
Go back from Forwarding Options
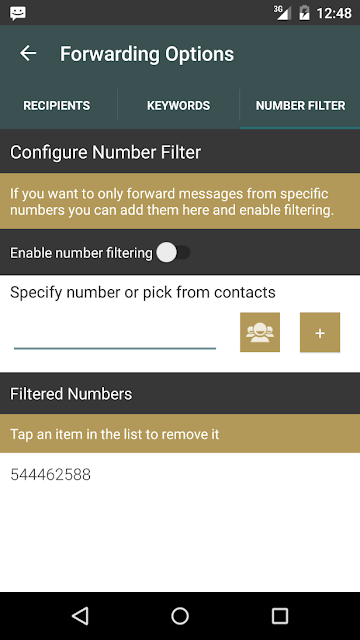(28, 53)
